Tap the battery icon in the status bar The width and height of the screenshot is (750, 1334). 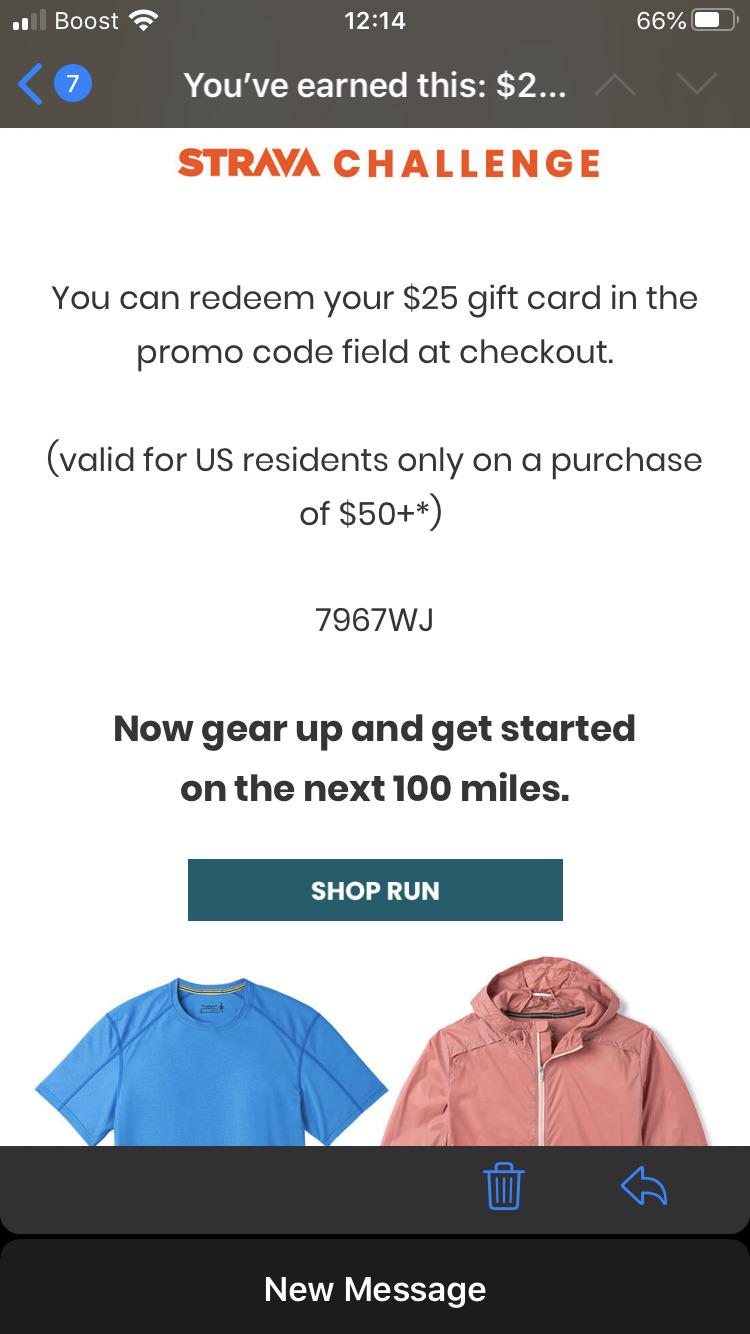(712, 18)
